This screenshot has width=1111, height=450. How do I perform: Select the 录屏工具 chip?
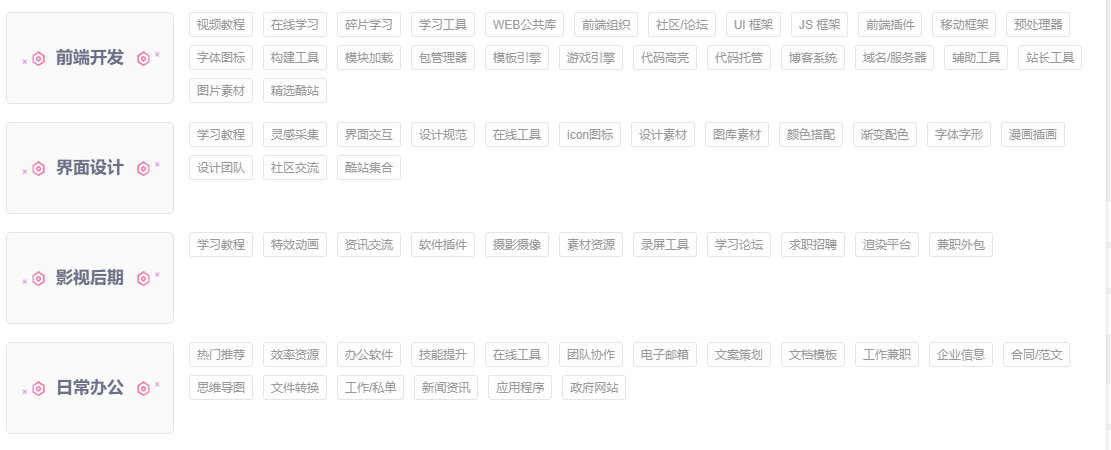(665, 245)
